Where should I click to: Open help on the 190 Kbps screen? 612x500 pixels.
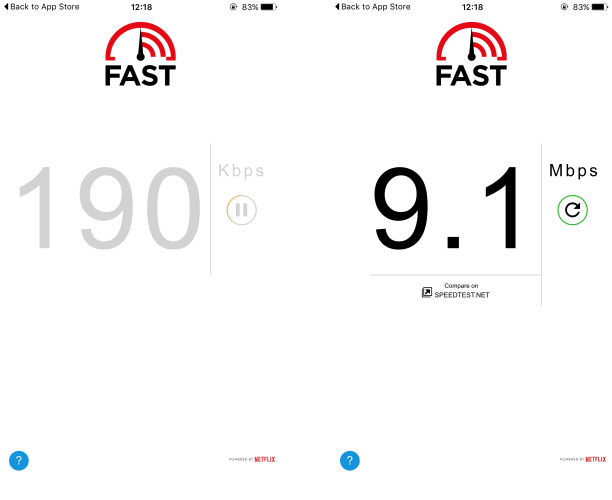(x=19, y=460)
